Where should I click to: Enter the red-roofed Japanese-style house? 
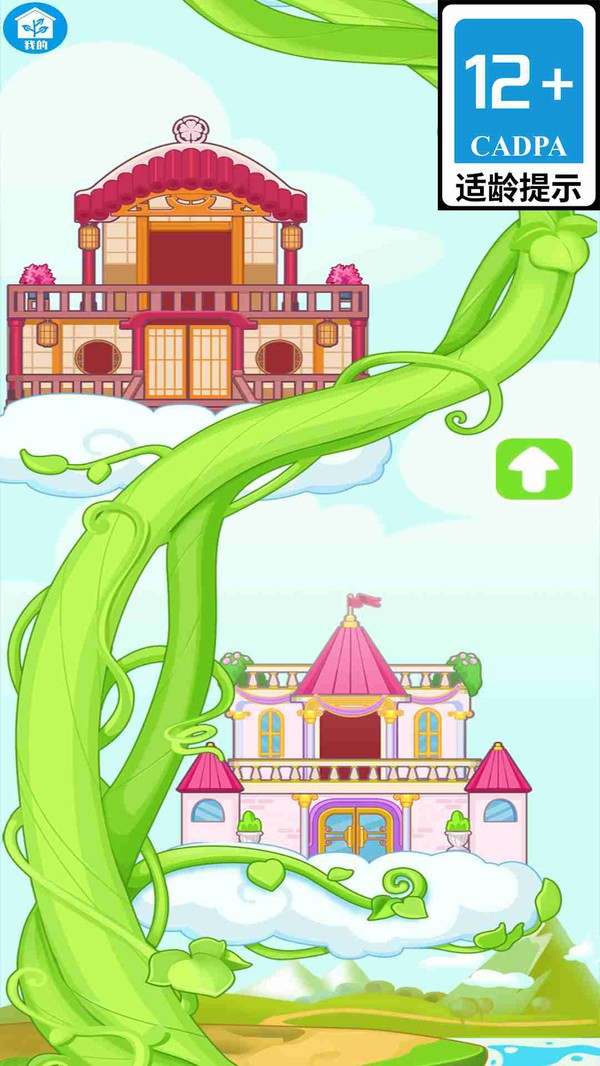tap(188, 290)
